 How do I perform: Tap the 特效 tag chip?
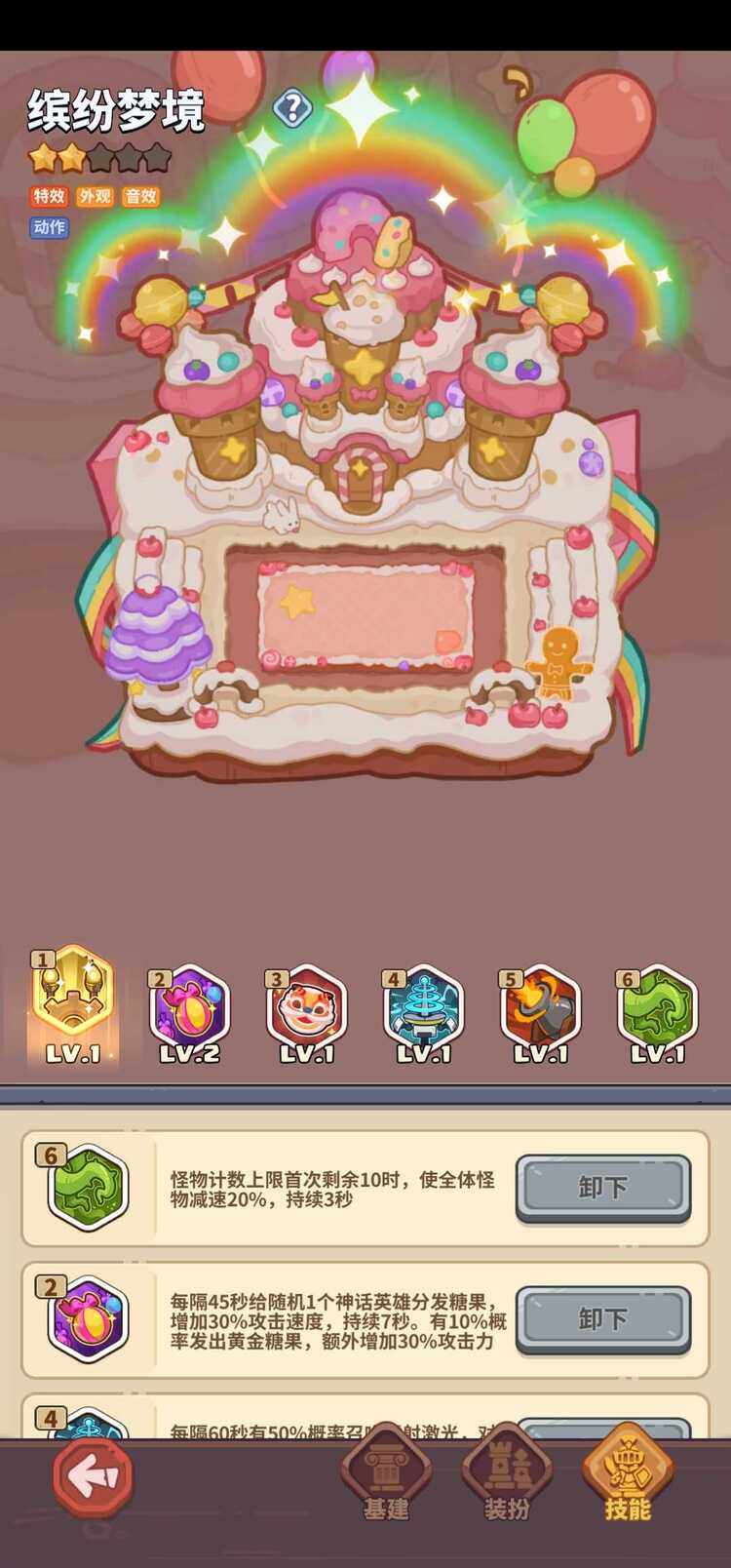(49, 196)
